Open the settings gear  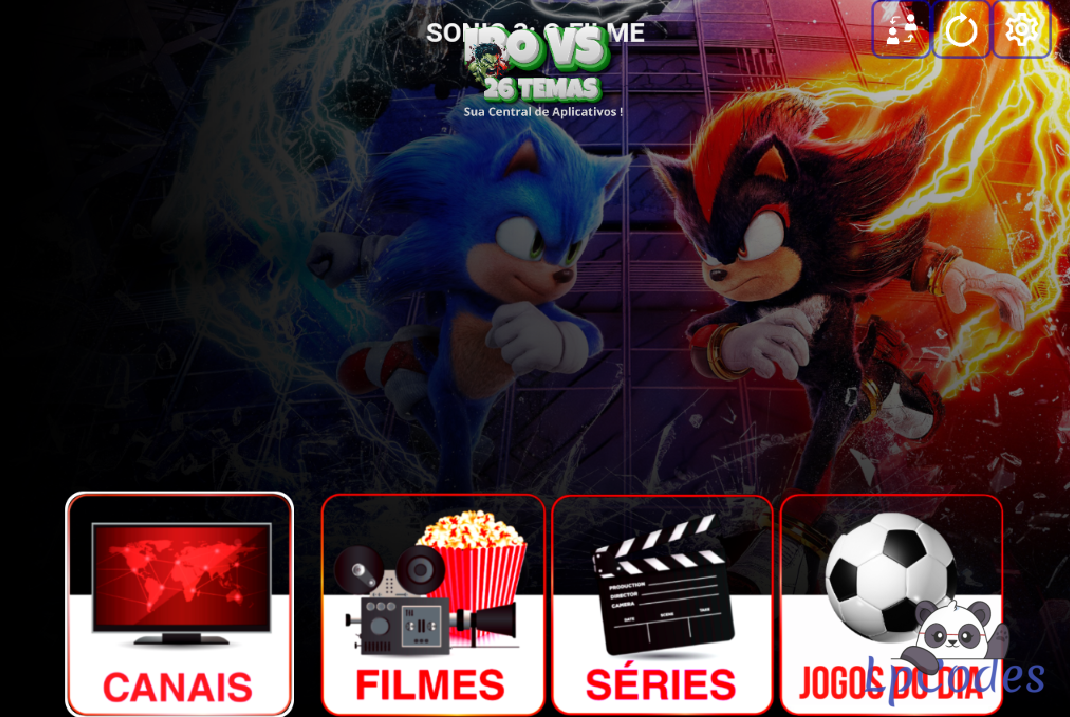point(1021,29)
